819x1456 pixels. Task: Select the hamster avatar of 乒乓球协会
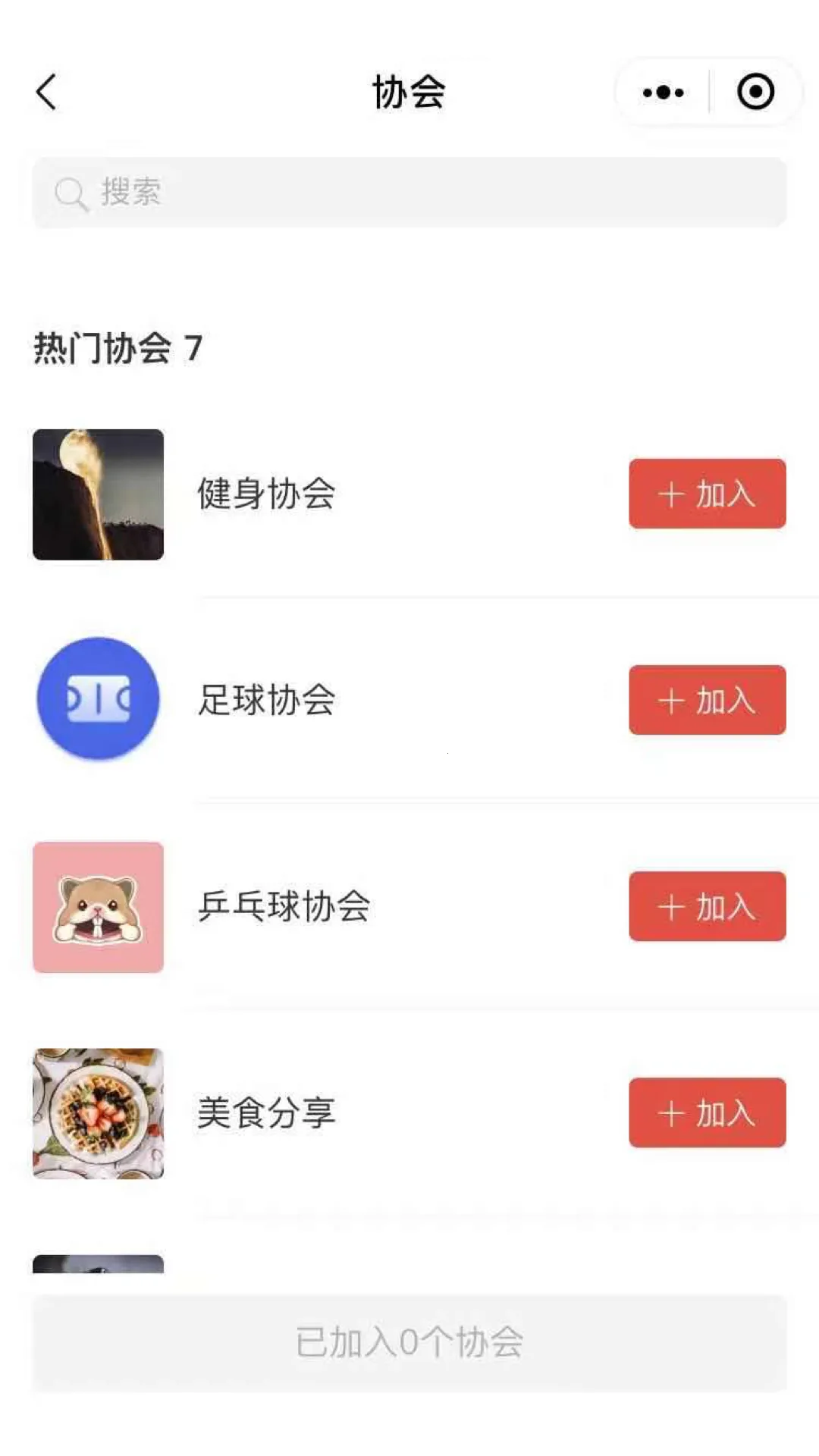[98, 906]
